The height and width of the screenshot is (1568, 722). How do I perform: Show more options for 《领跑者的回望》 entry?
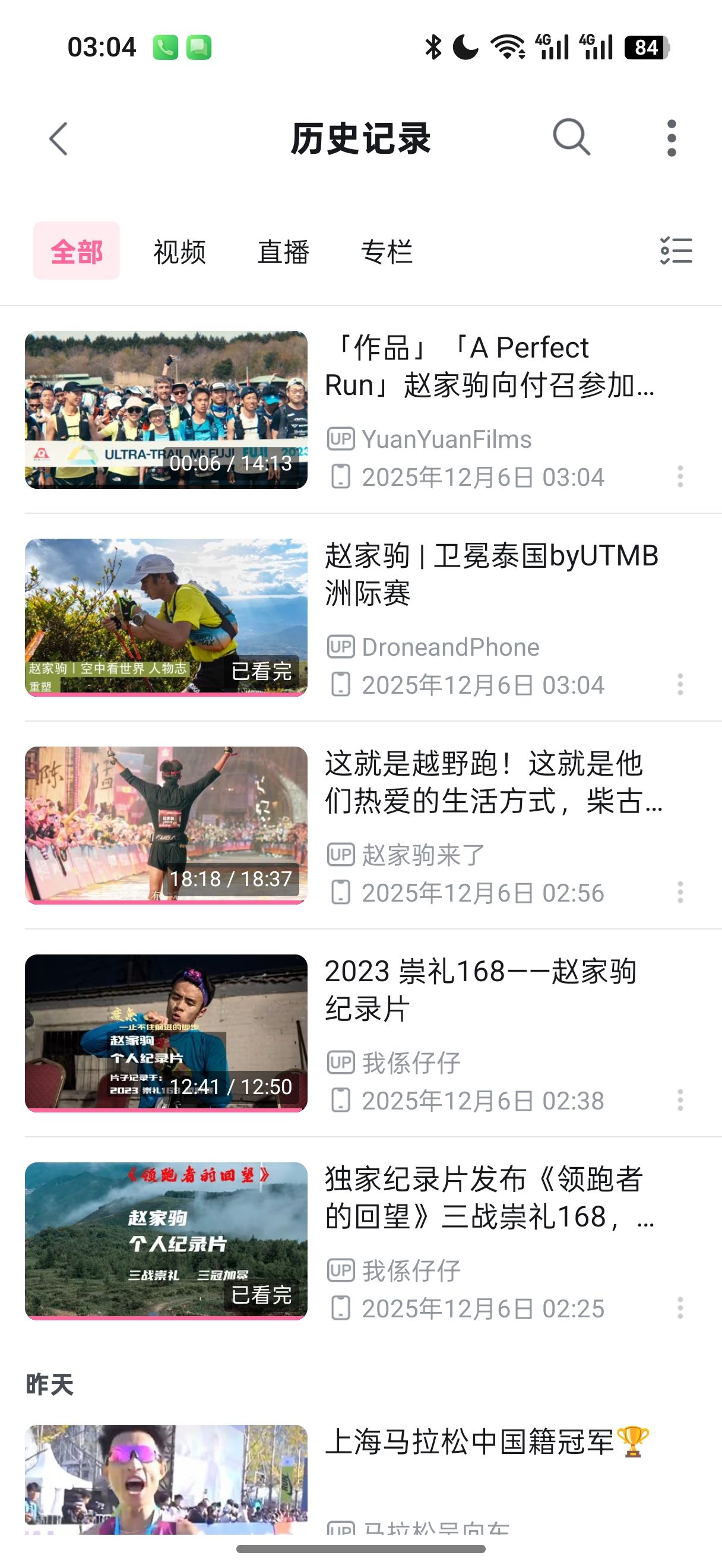click(680, 1308)
